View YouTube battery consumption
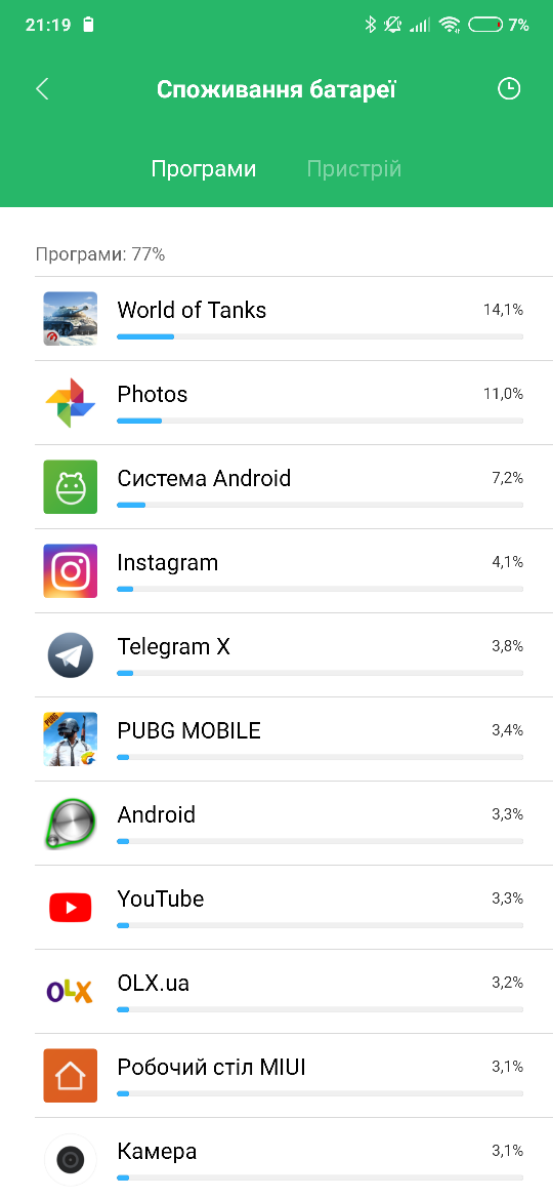 (276, 907)
